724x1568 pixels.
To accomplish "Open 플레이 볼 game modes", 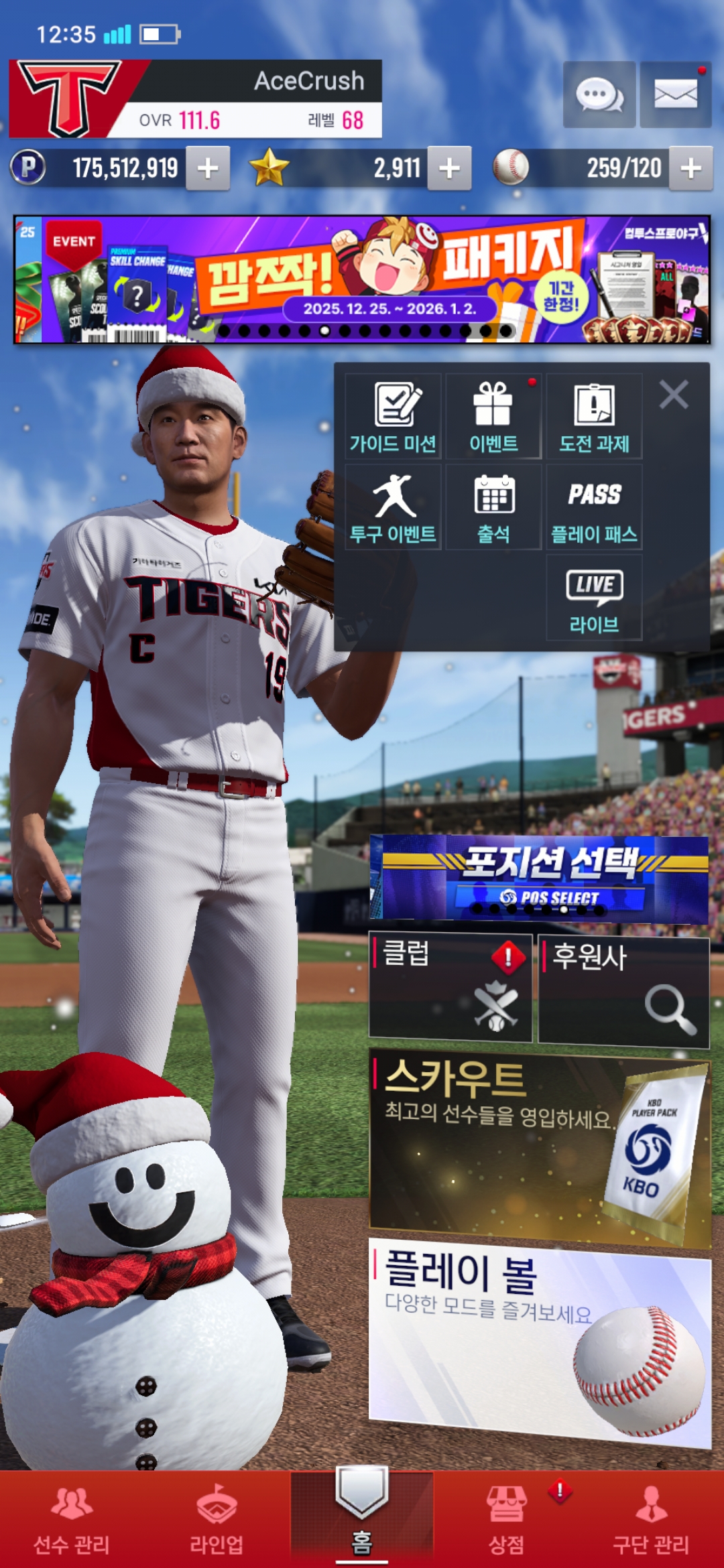I will 539,1339.
